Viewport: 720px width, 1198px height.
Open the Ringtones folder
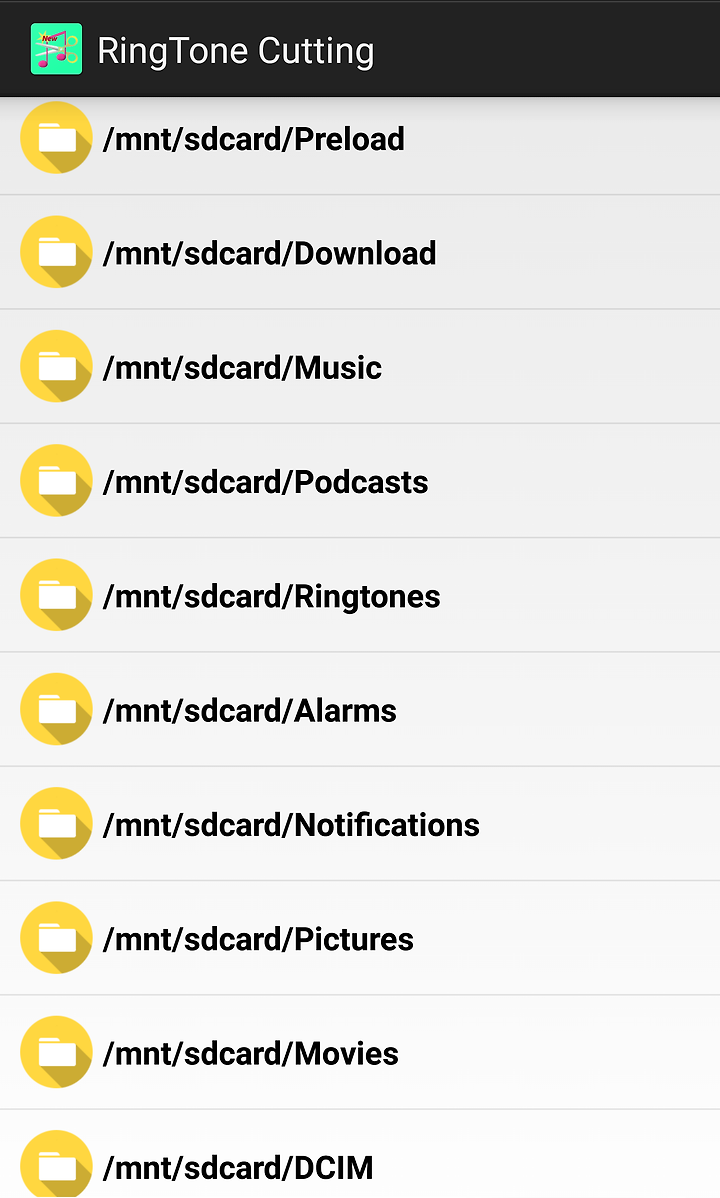(360, 595)
